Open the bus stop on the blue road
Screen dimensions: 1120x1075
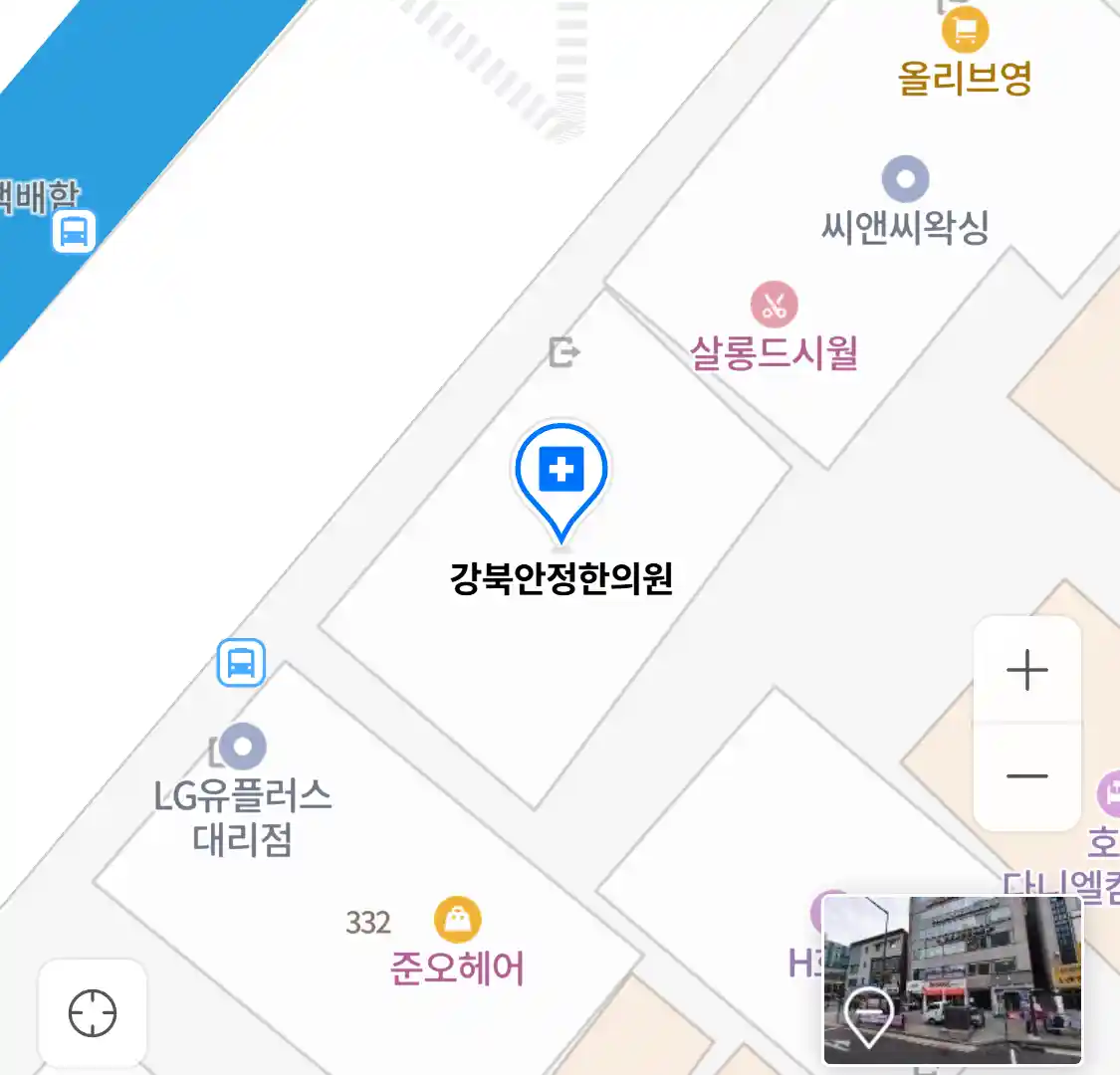(x=74, y=232)
